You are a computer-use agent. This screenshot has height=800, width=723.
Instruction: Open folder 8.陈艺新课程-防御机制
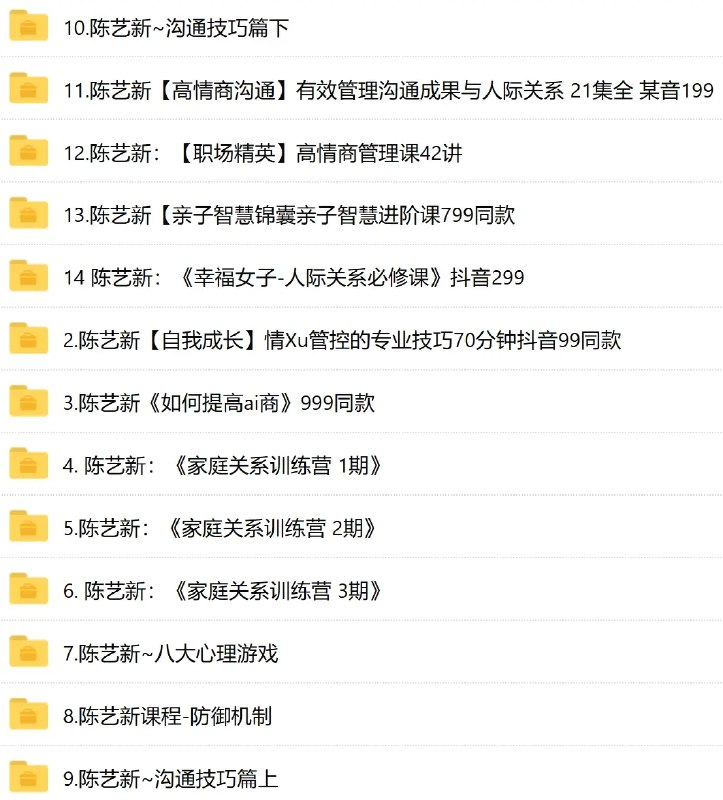click(x=167, y=716)
